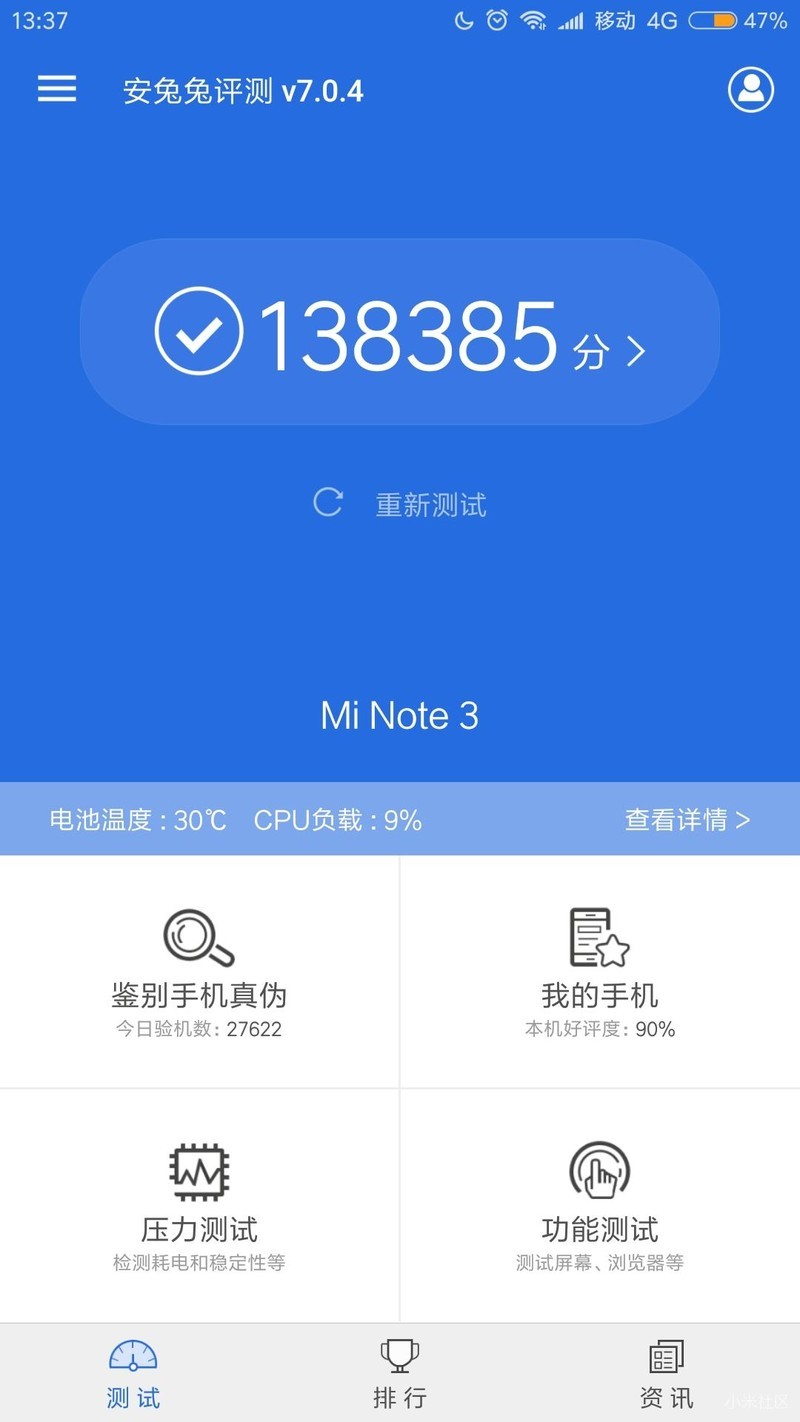Tap the retest circular refresh icon
800x1422 pixels.
[328, 504]
